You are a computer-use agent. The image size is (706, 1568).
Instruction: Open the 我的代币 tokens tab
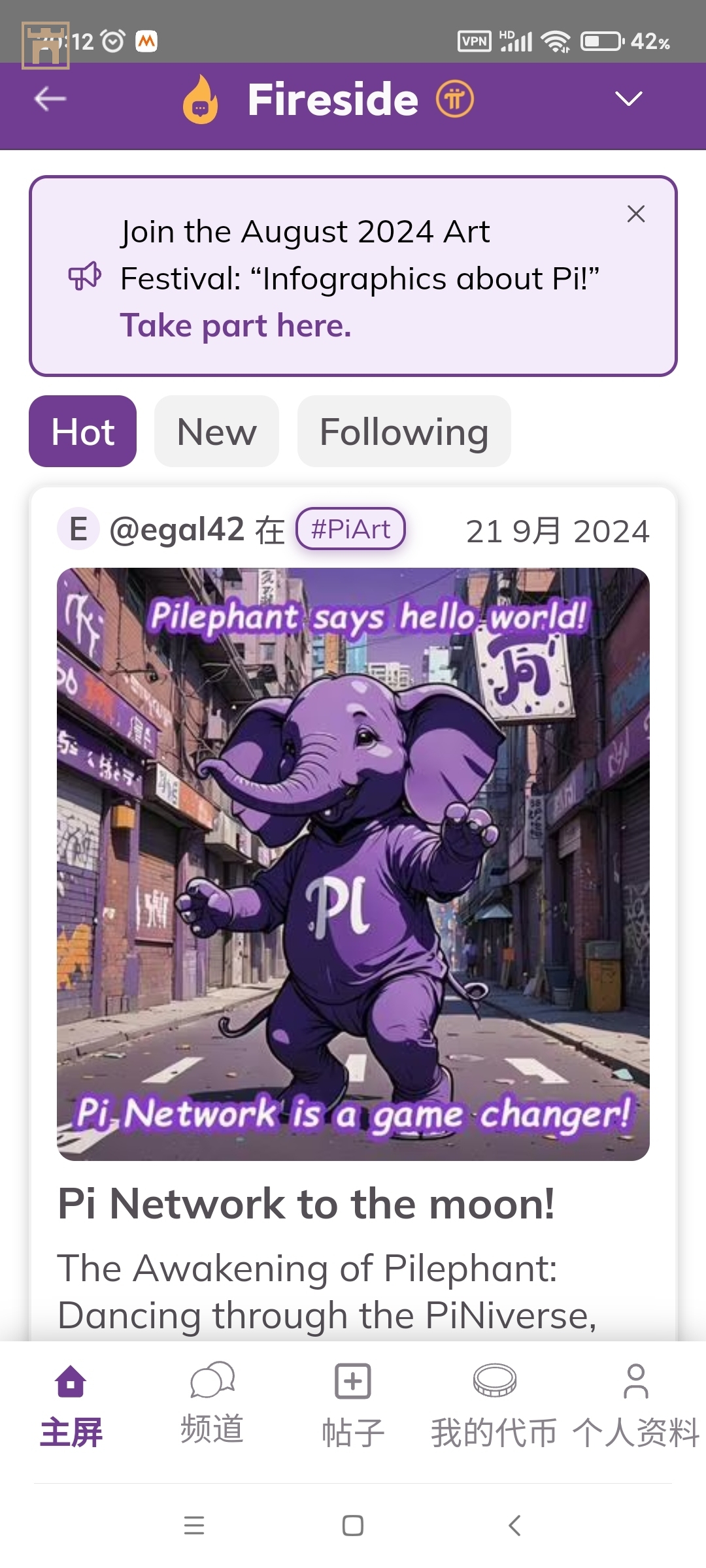494,1405
